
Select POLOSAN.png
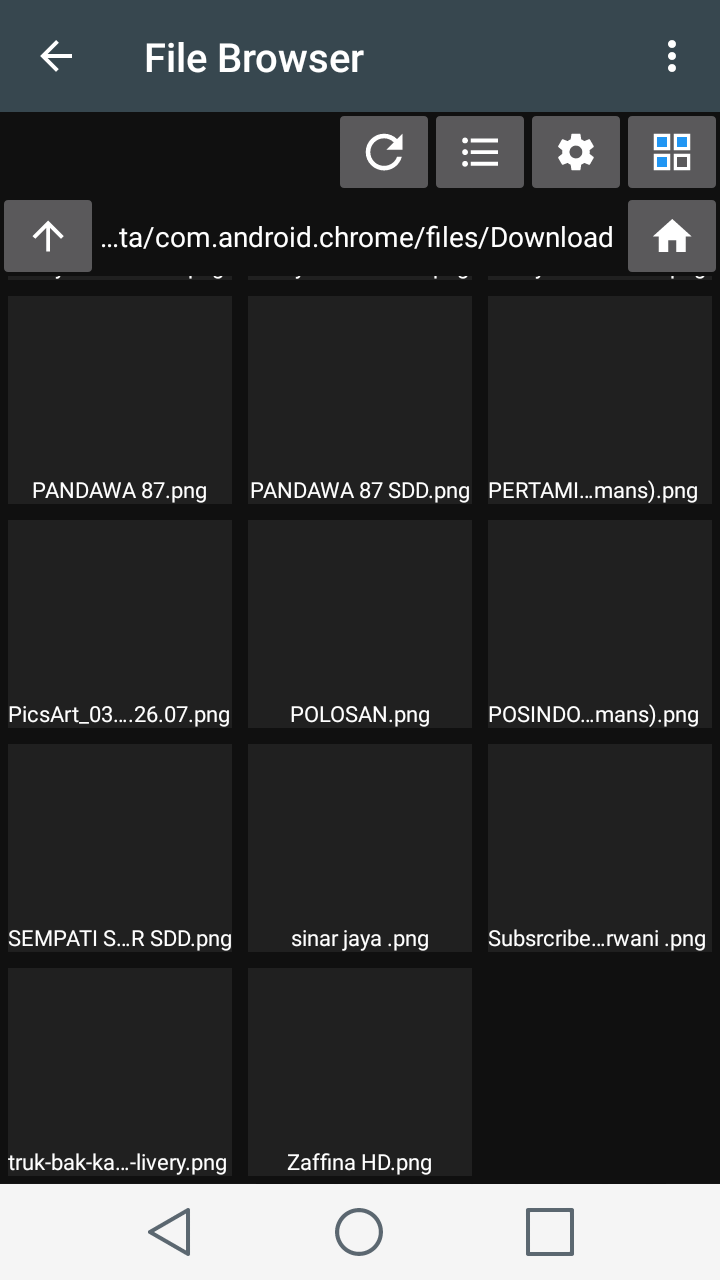(x=360, y=624)
